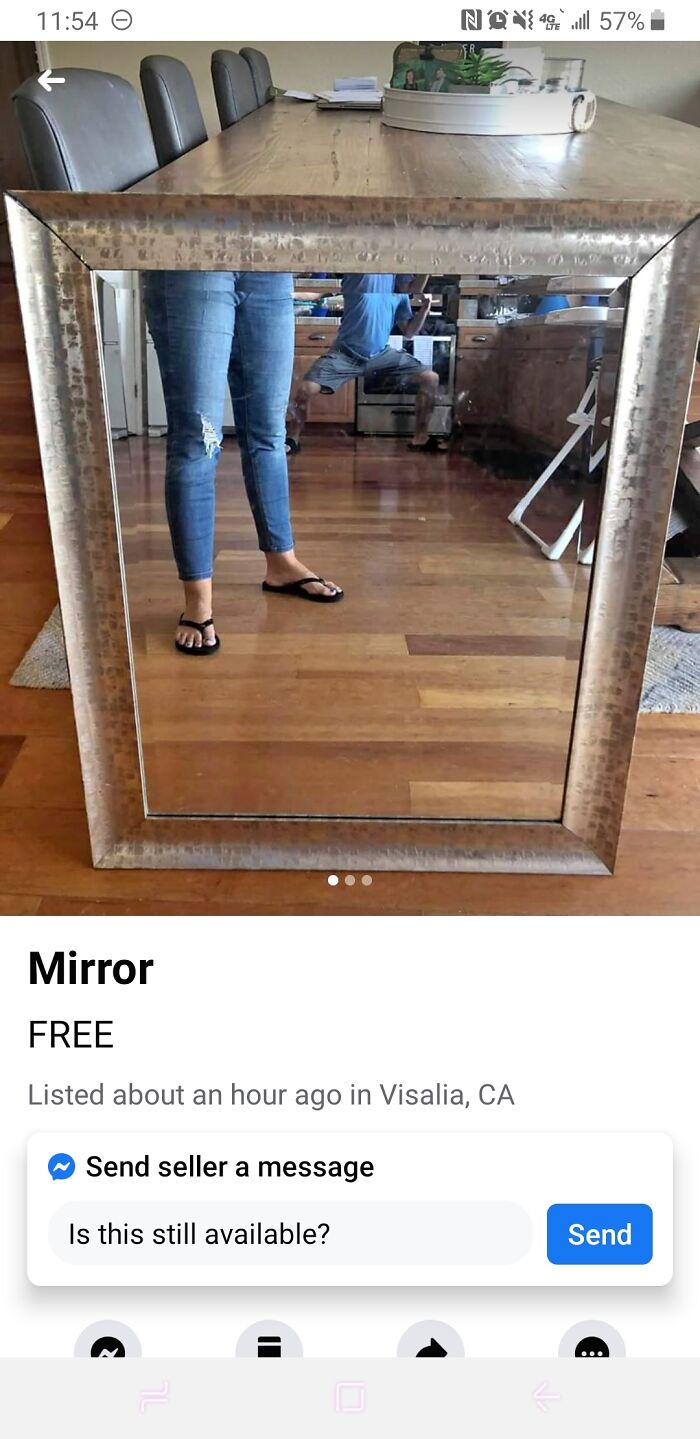Save this Mirror listing
Image resolution: width=700 pixels, height=1439 pixels.
269,1343
